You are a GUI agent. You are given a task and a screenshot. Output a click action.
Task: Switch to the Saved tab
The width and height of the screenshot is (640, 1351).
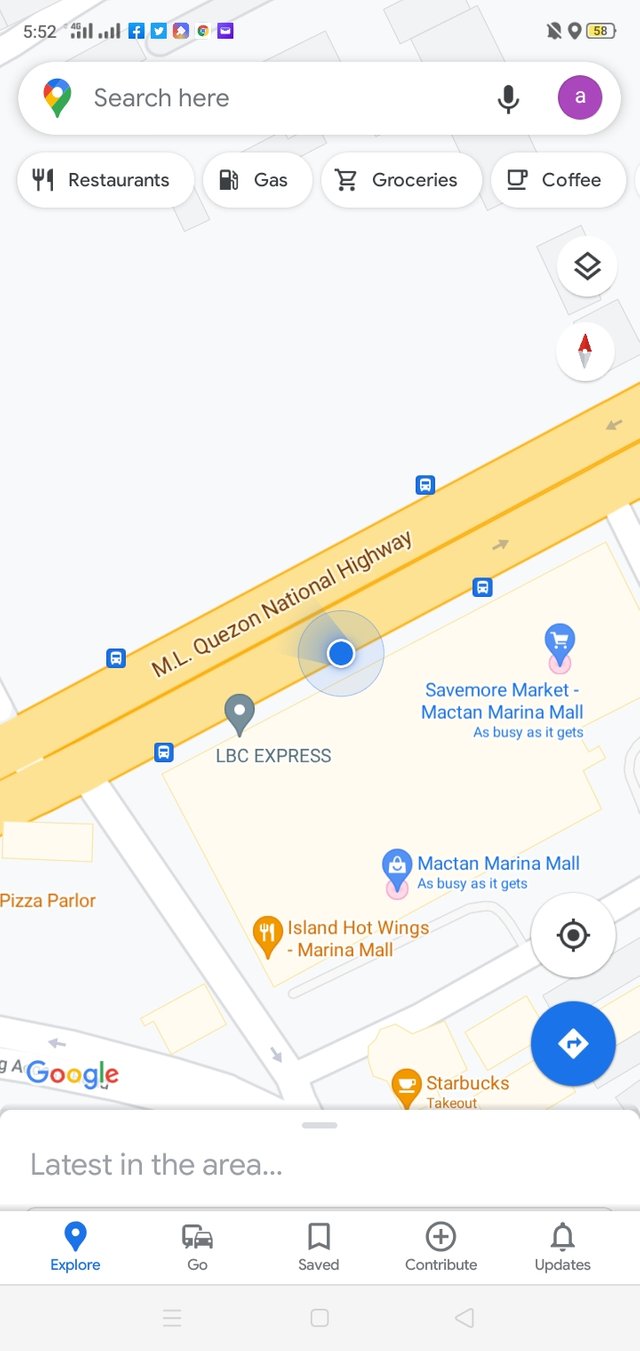pyautogui.click(x=319, y=1247)
